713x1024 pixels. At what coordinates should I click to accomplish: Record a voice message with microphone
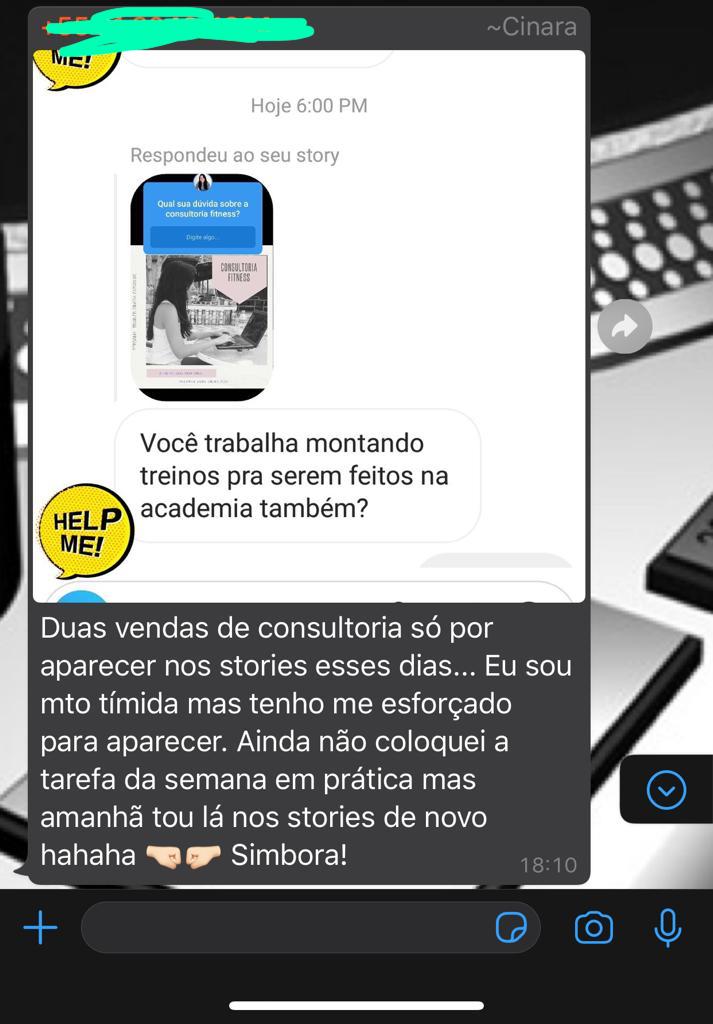pyautogui.click(x=667, y=928)
